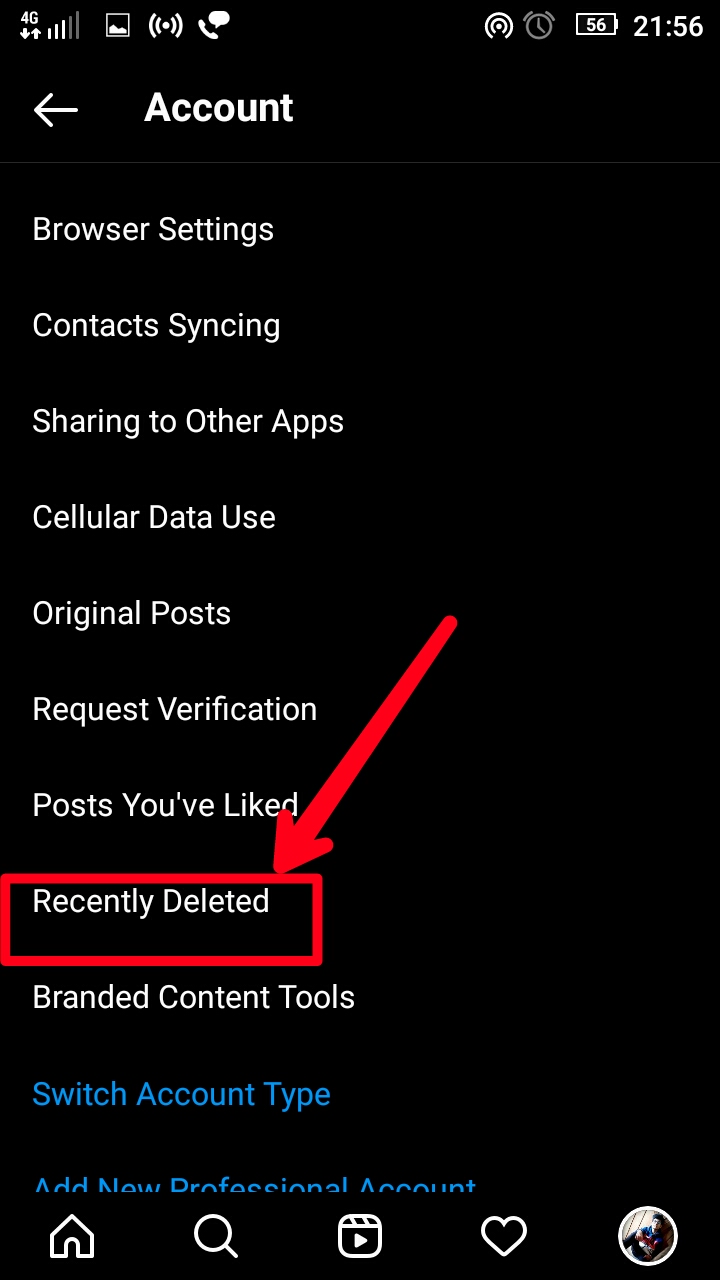Open the Profile picture tab

click(x=648, y=1236)
